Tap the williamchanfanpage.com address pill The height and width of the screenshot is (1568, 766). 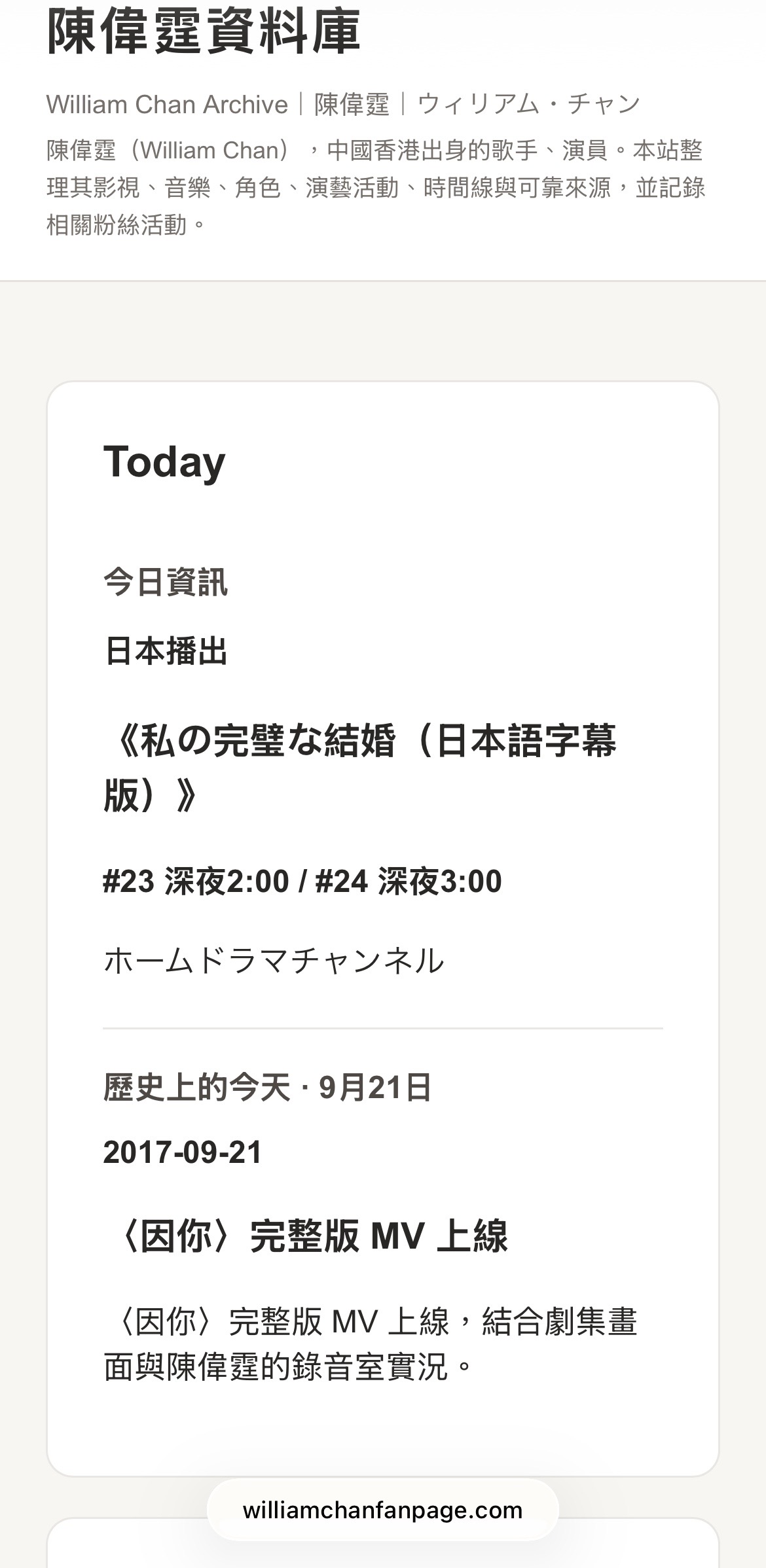pyautogui.click(x=383, y=1510)
